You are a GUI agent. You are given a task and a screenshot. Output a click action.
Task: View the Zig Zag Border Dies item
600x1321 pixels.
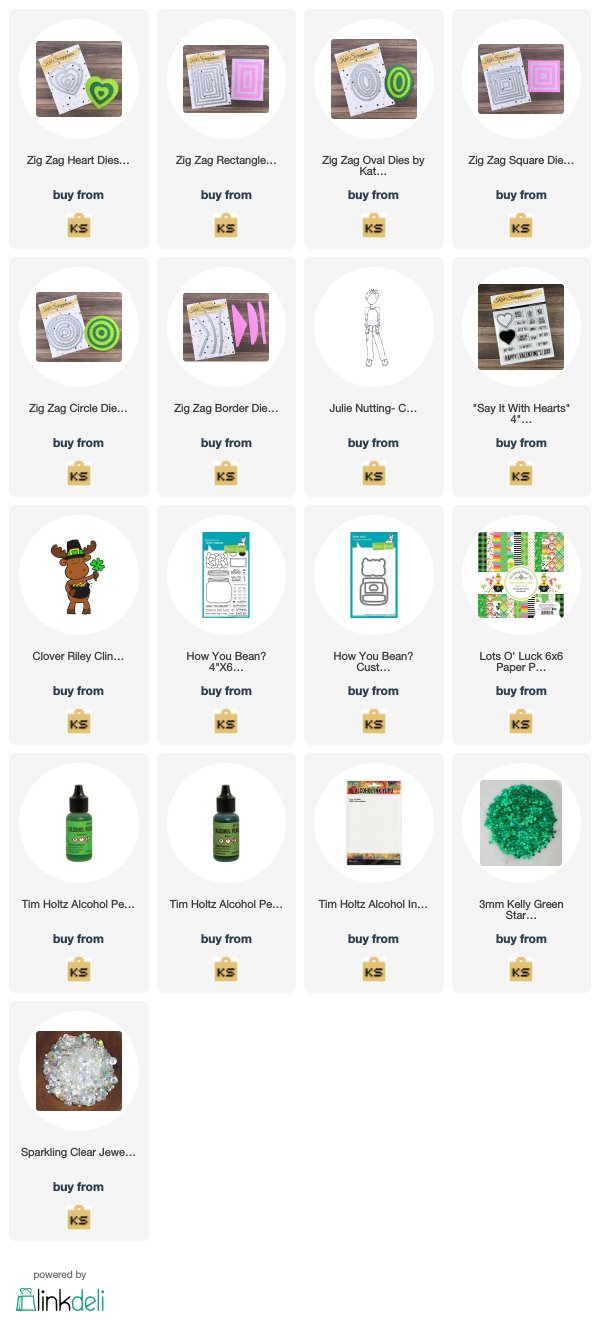pos(226,377)
